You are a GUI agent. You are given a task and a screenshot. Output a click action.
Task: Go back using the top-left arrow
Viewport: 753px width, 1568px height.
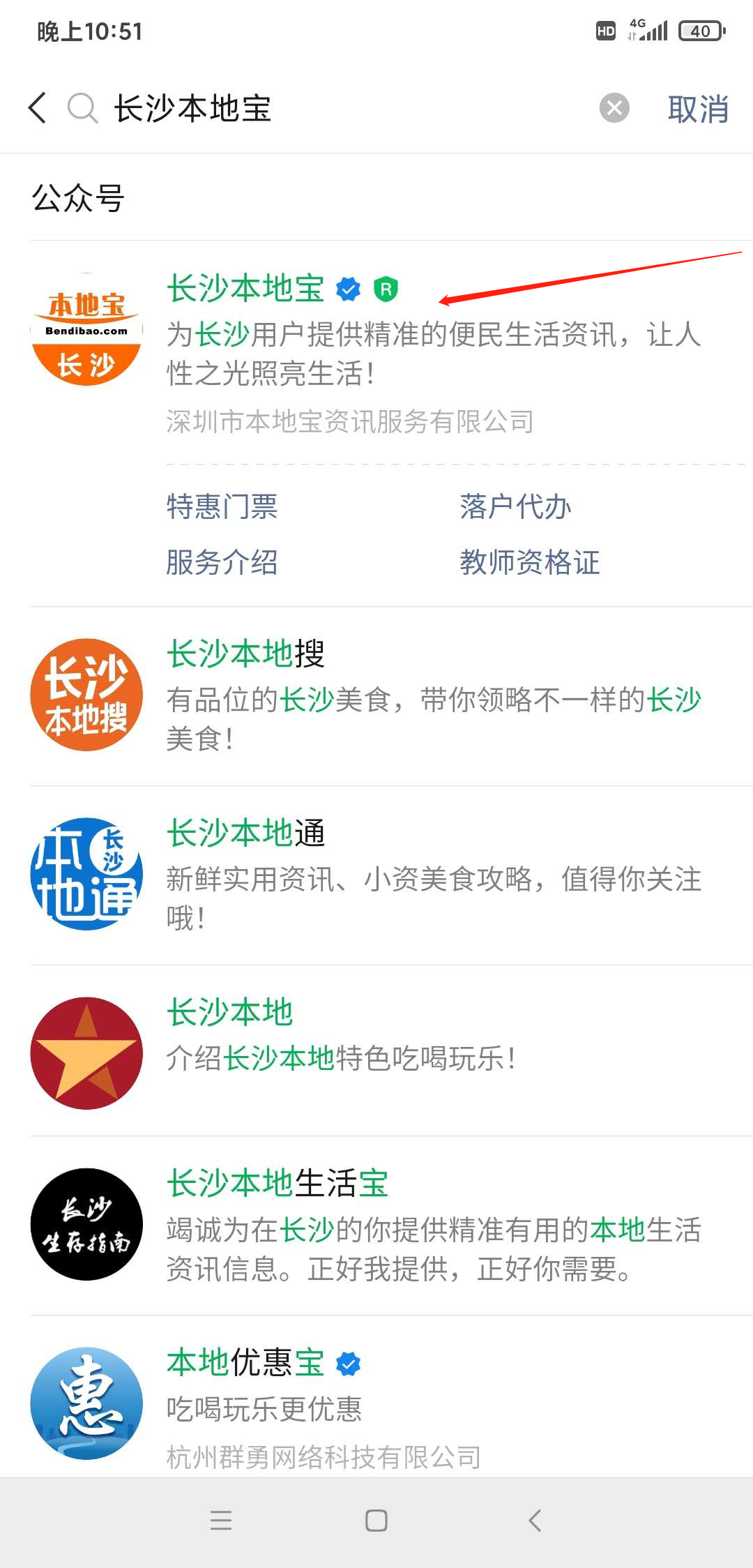click(38, 108)
